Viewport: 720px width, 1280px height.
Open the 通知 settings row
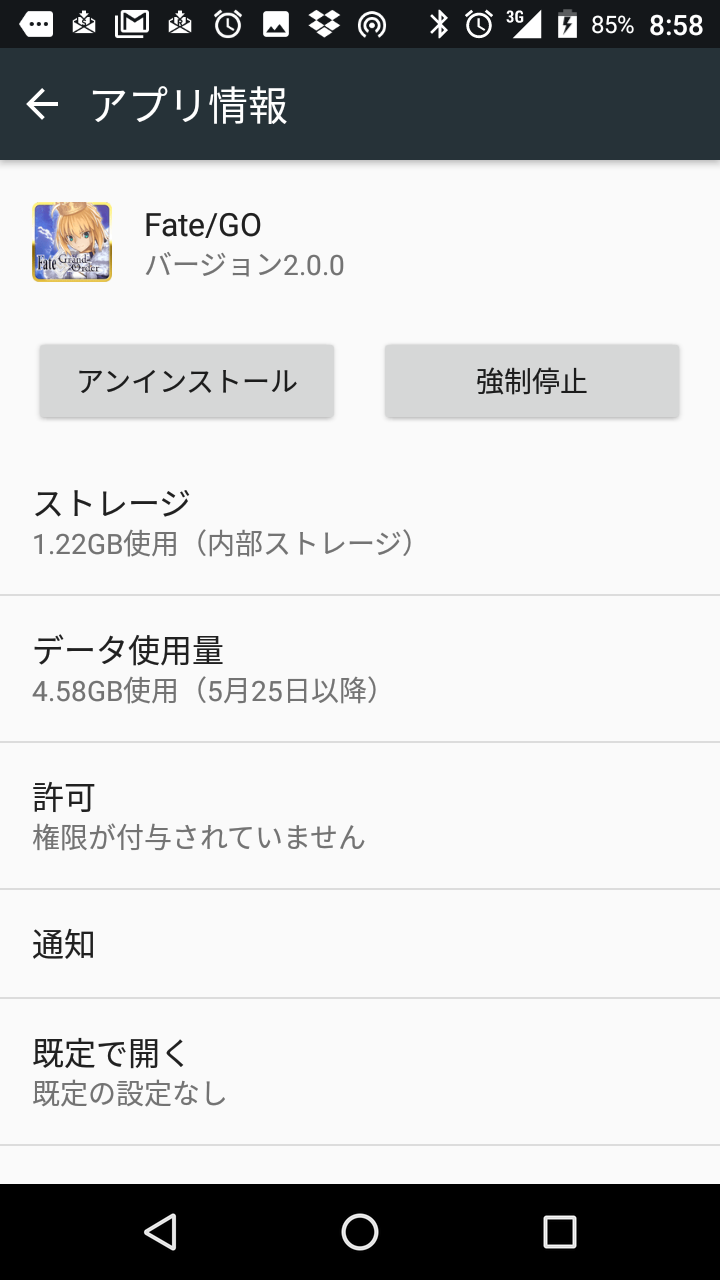[360, 944]
